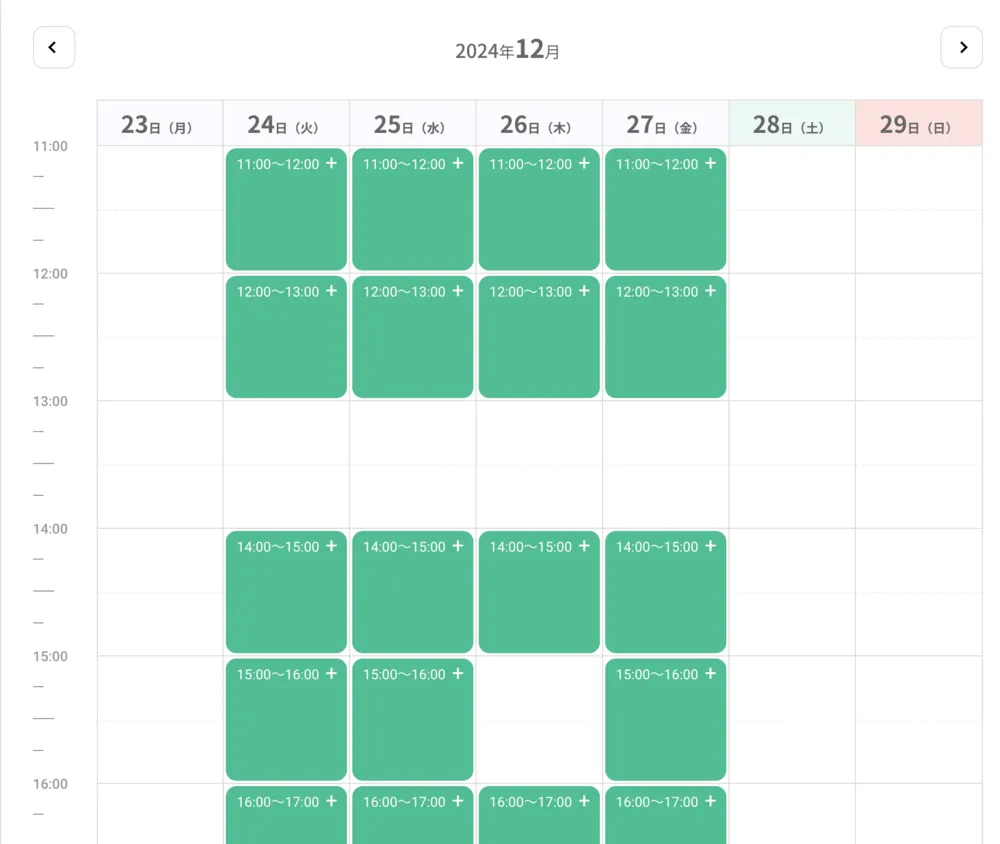Go to the previous week

54,47
